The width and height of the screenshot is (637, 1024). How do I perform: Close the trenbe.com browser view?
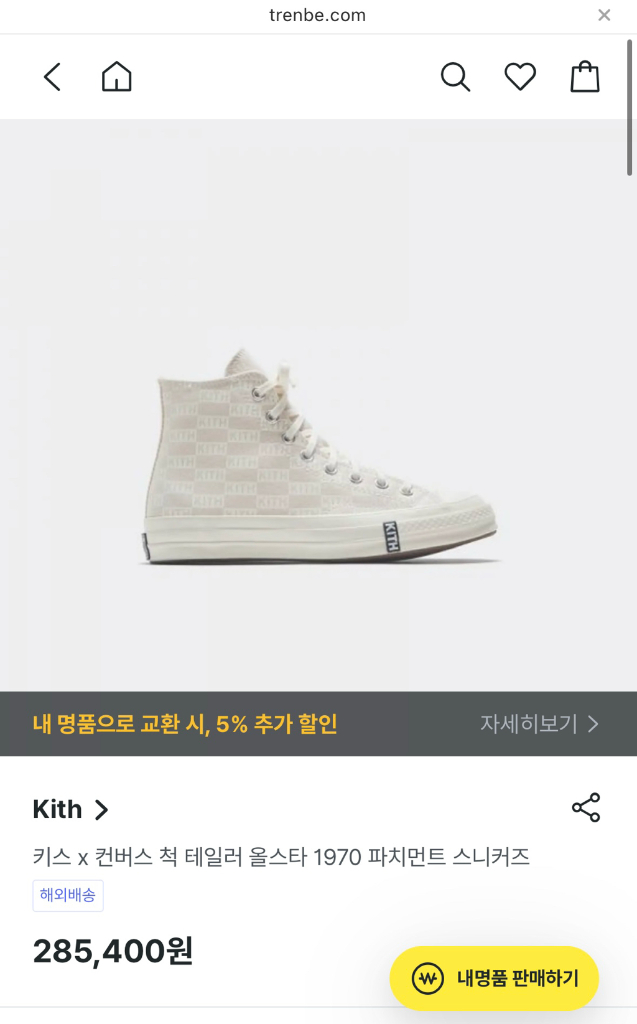604,15
